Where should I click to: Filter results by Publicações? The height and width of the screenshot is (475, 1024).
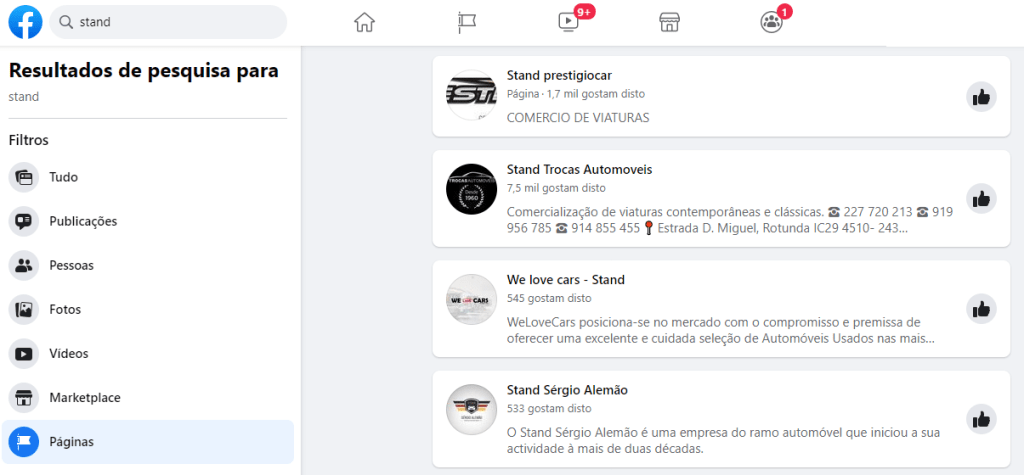83,221
